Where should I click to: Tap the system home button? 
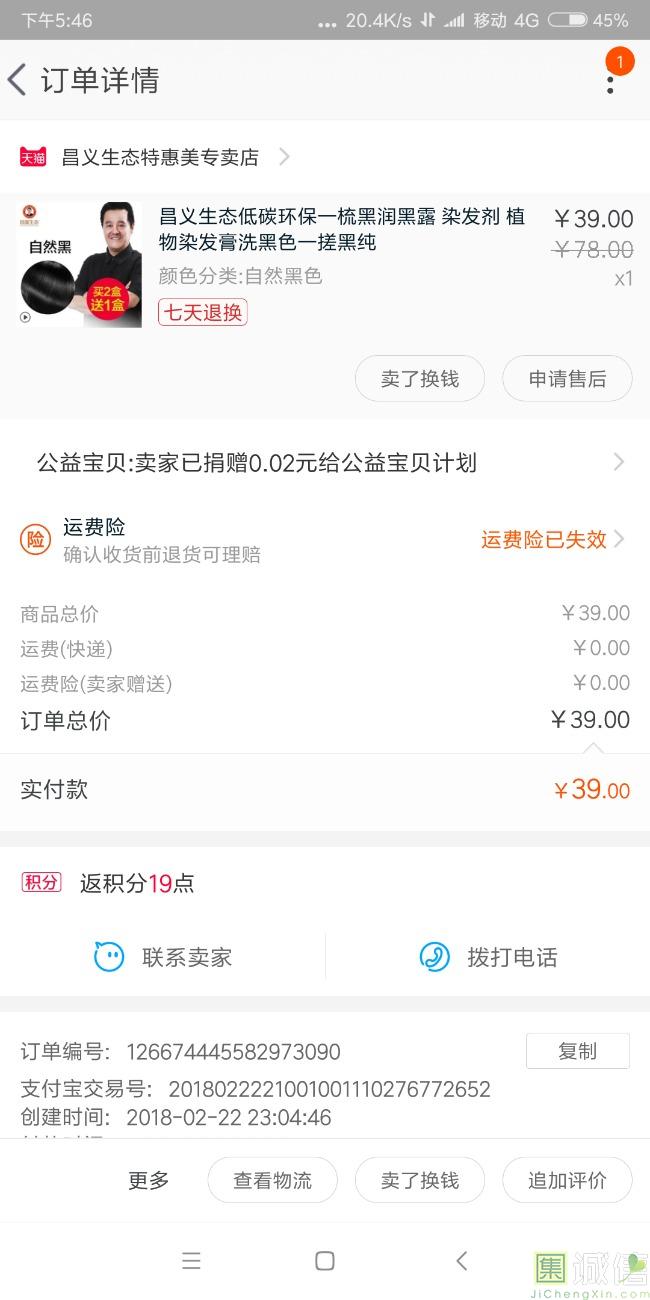[x=324, y=1261]
